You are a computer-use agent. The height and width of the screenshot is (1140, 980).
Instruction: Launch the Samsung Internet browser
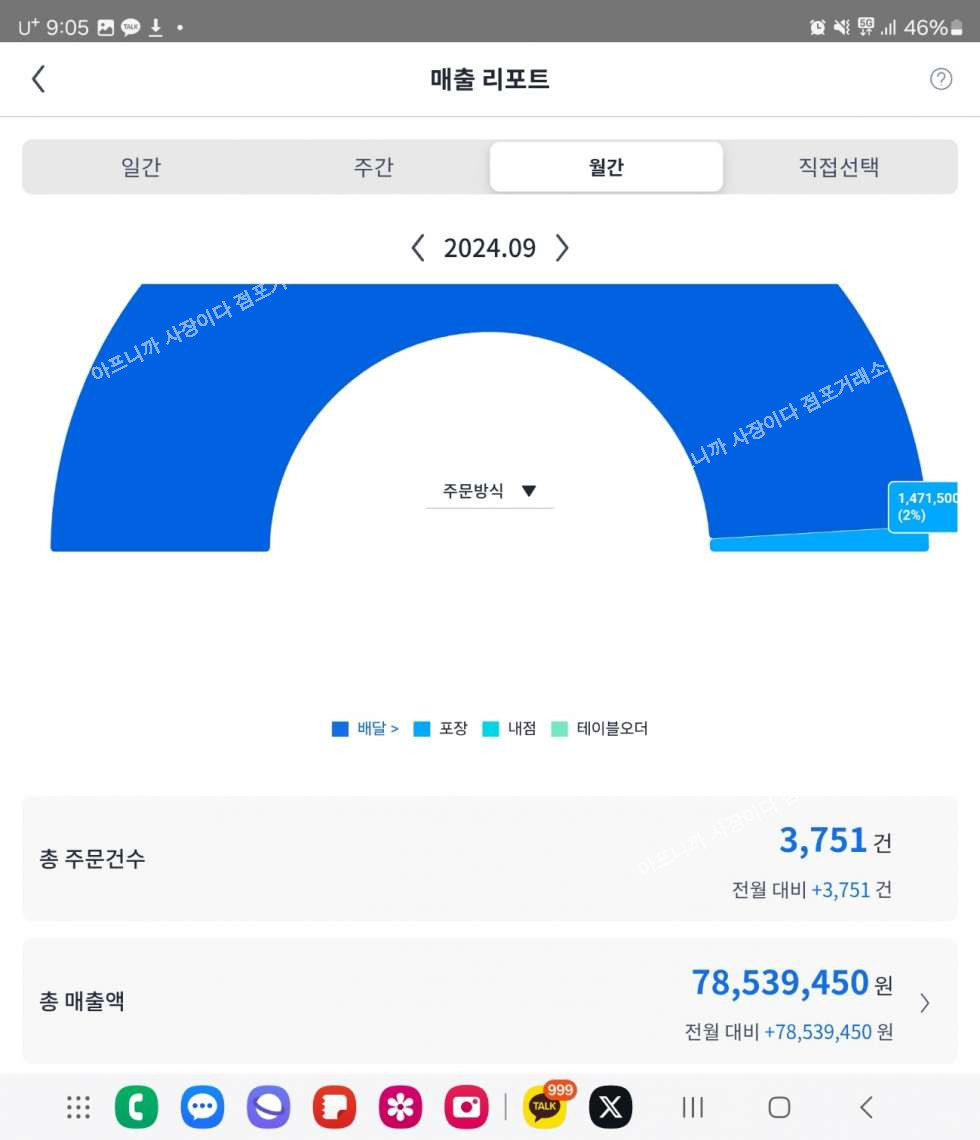click(x=268, y=1107)
